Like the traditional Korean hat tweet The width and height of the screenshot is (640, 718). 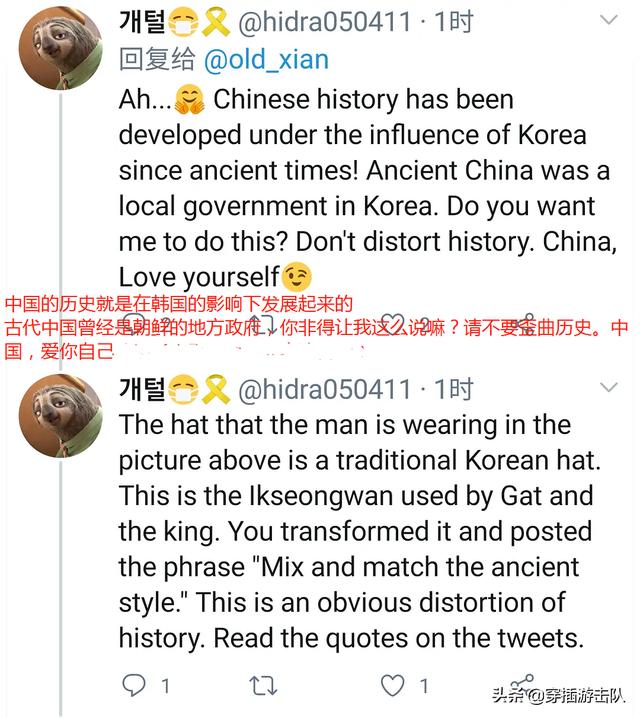pos(393,685)
